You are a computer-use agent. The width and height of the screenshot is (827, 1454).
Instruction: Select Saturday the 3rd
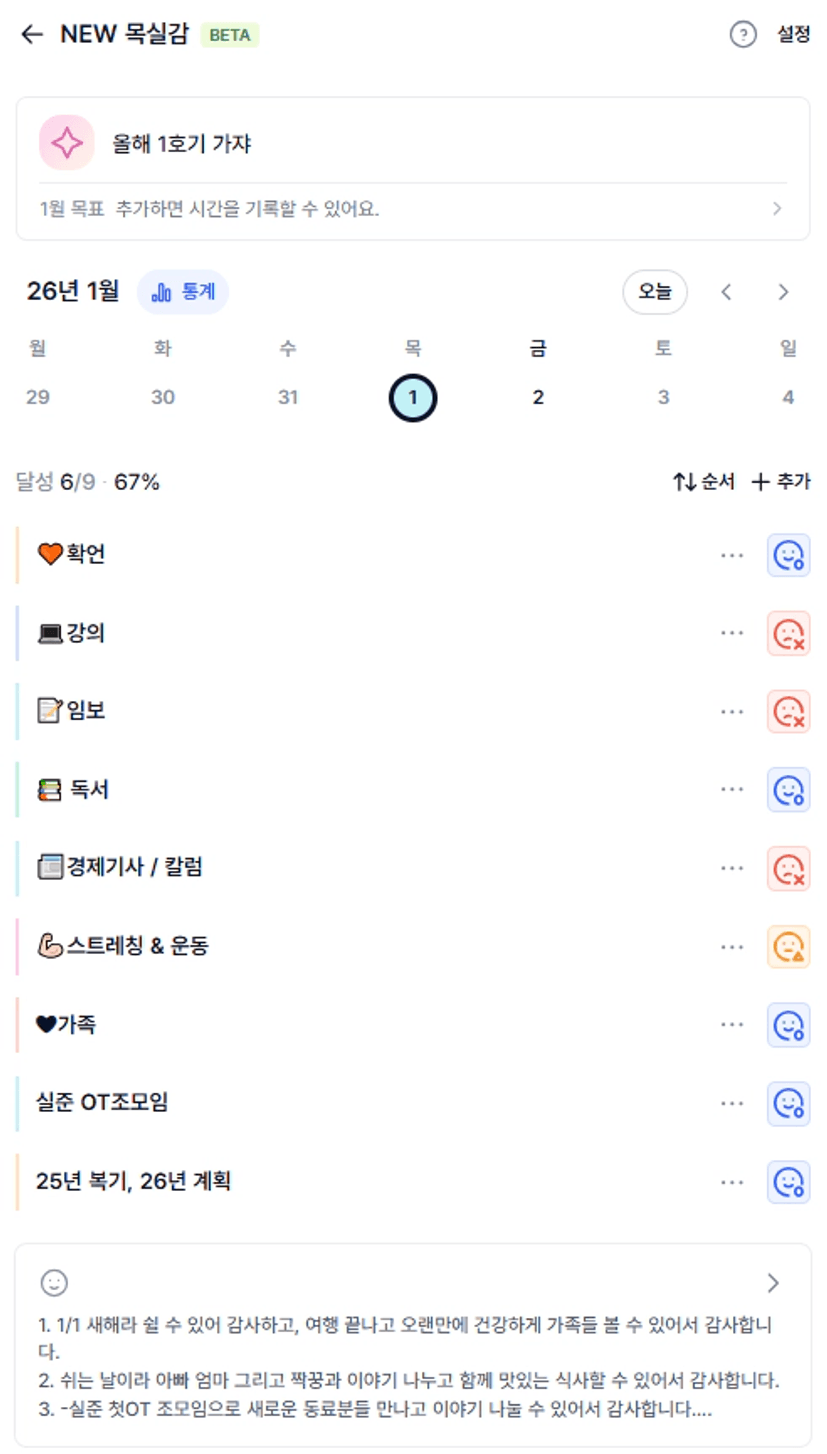pyautogui.click(x=663, y=398)
